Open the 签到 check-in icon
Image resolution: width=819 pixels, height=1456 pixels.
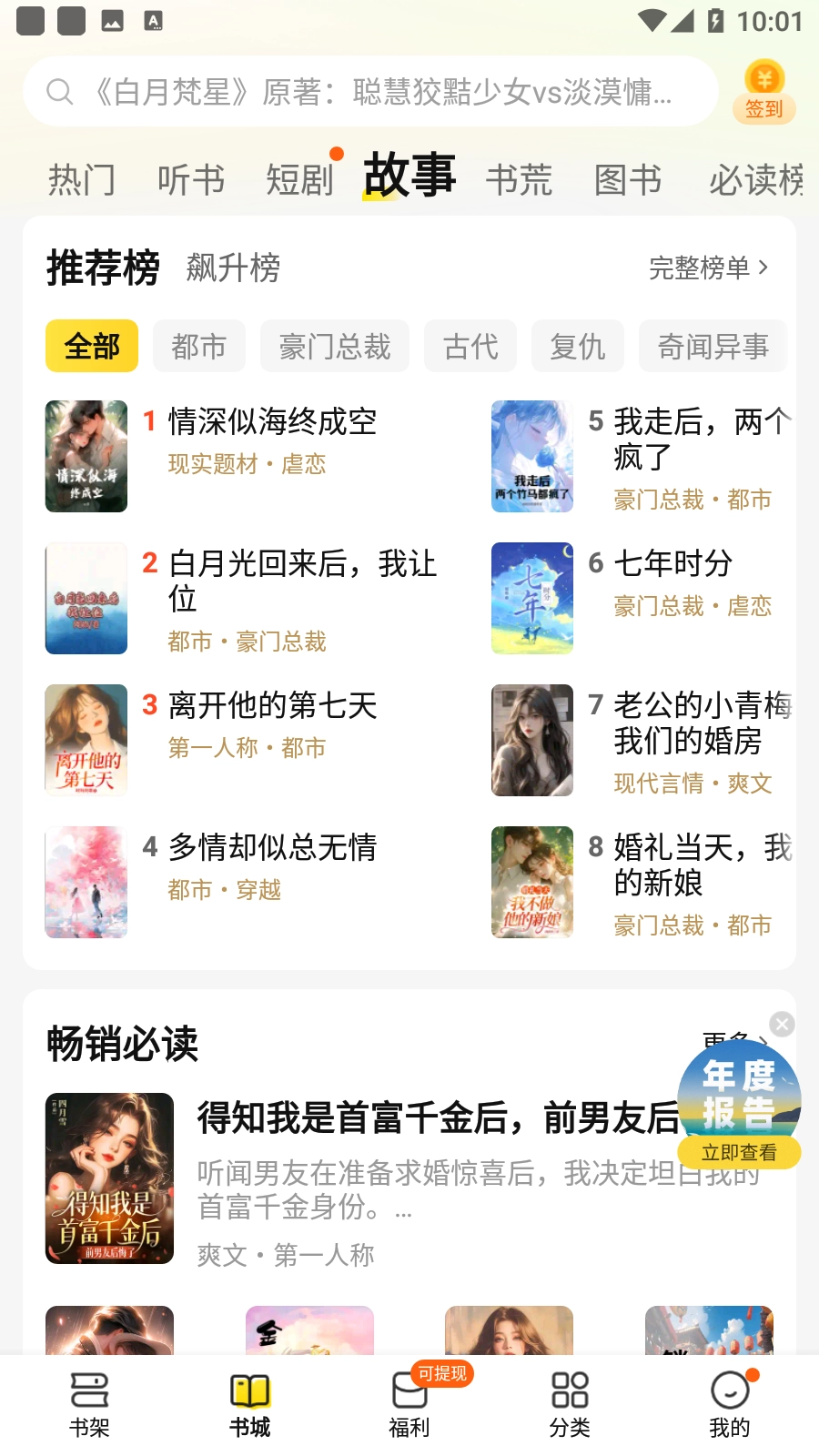click(763, 90)
